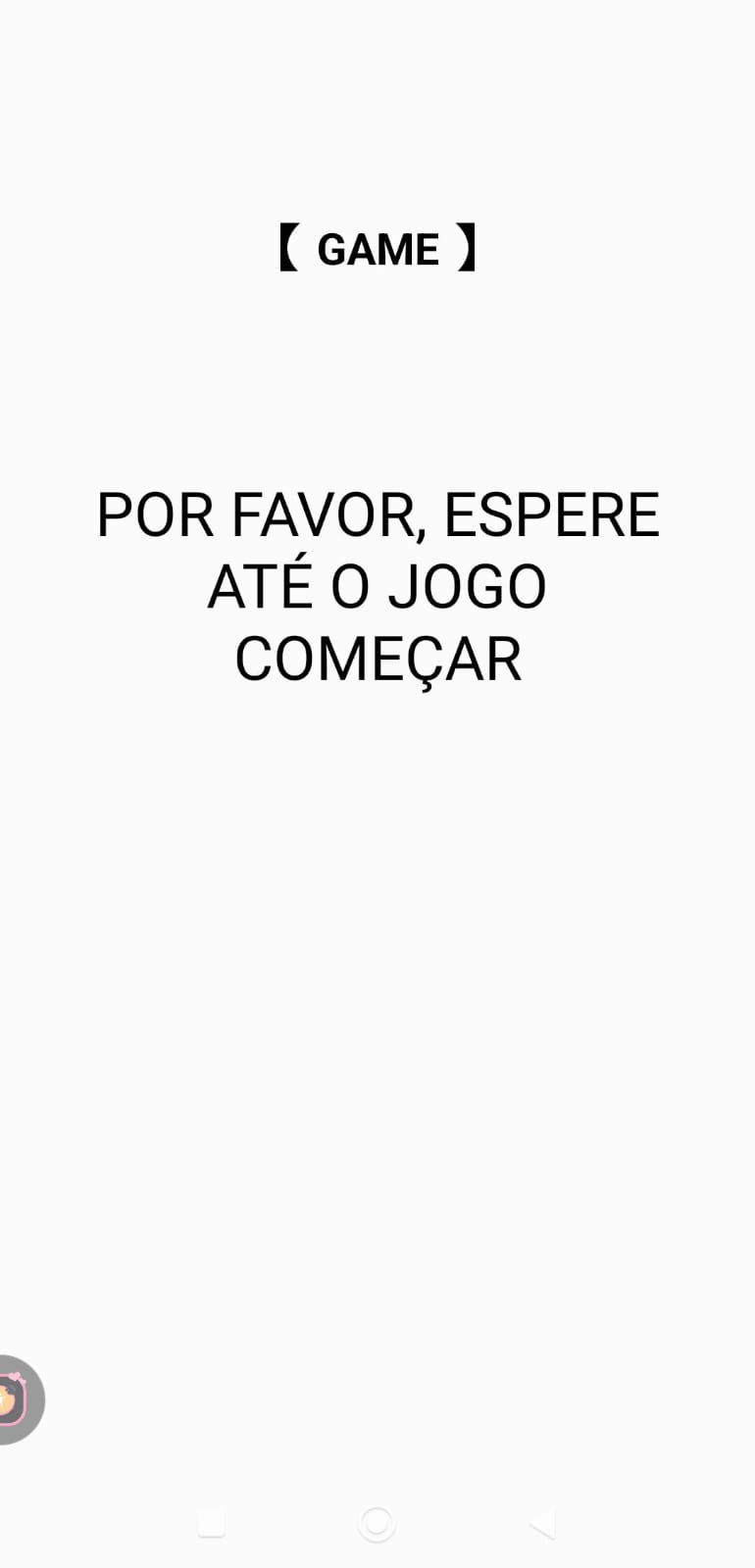Open the recent apps view
This screenshot has height=1568, width=755.
[x=212, y=1524]
